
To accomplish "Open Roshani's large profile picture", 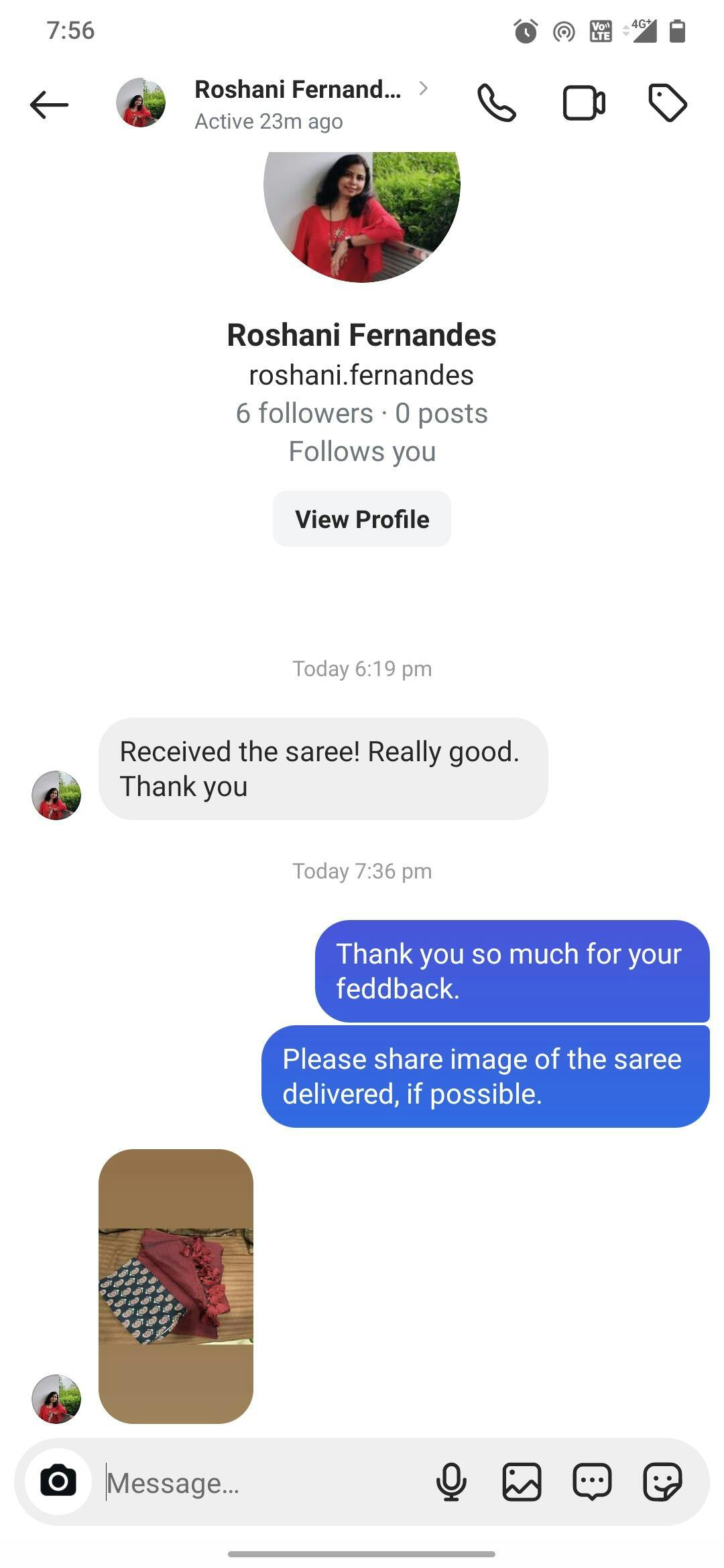I will tap(362, 201).
